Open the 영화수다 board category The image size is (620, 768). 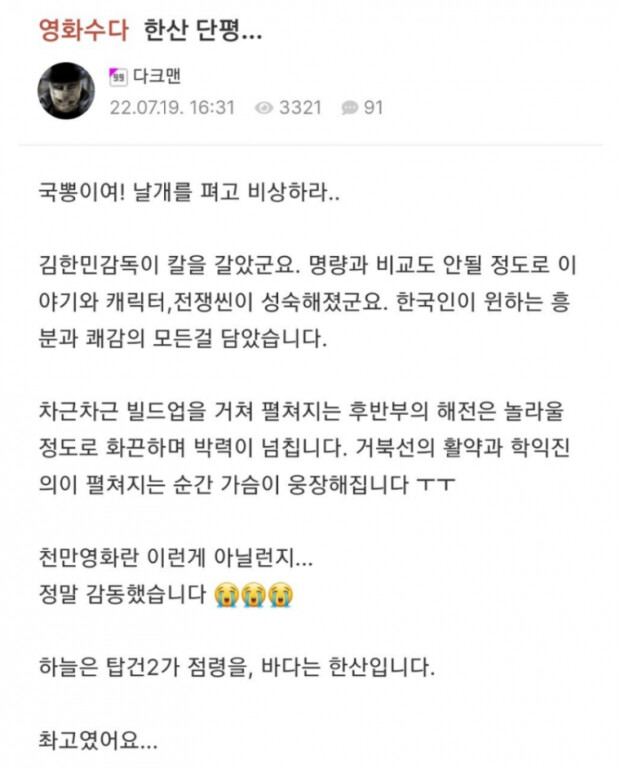(x=83, y=32)
